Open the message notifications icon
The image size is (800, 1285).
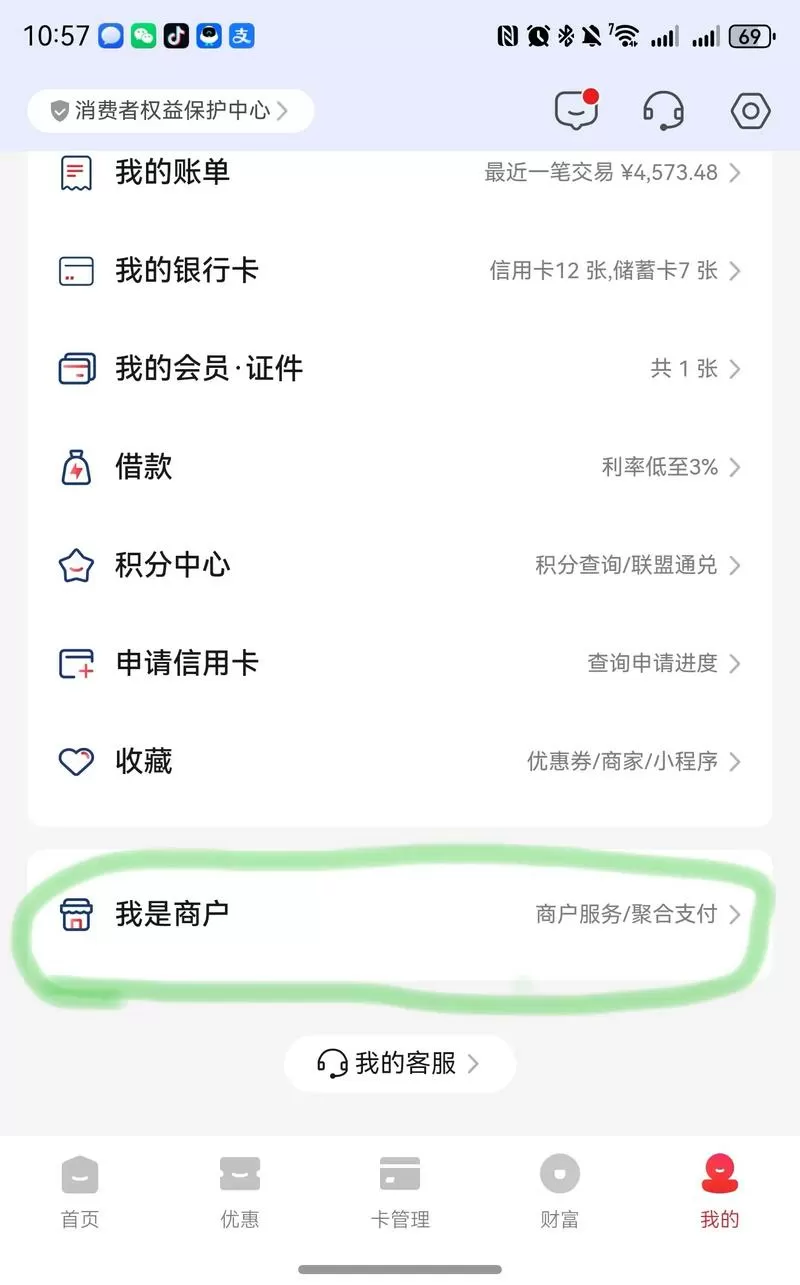click(575, 110)
